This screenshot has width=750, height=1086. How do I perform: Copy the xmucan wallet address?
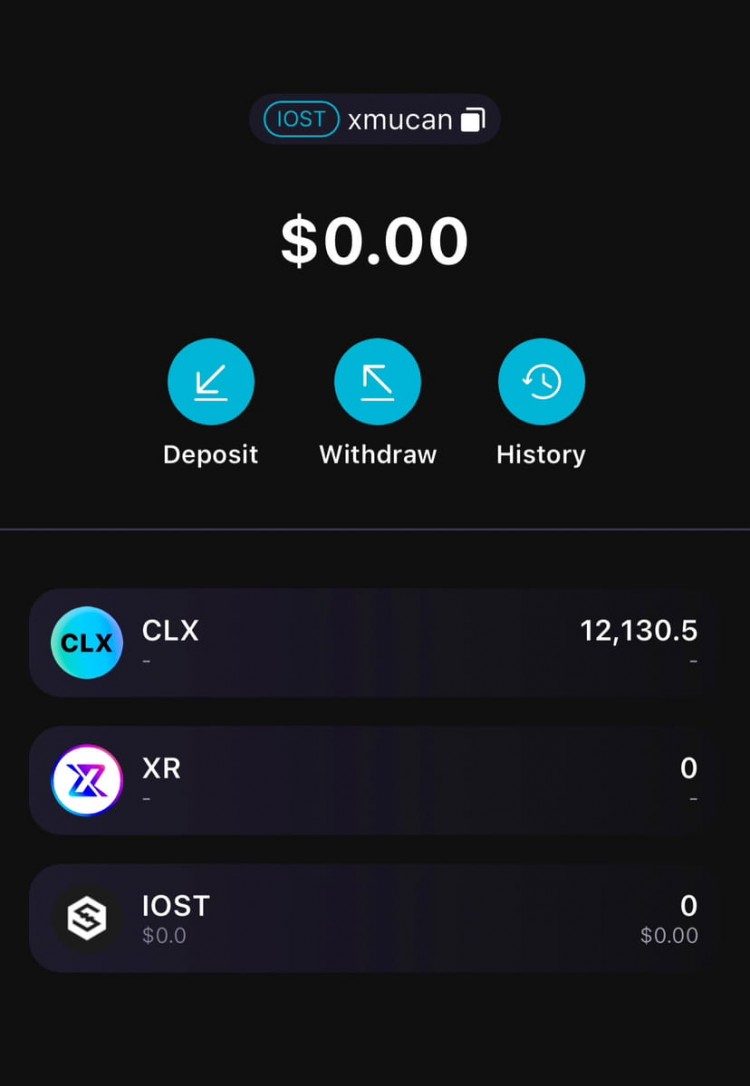pos(471,119)
